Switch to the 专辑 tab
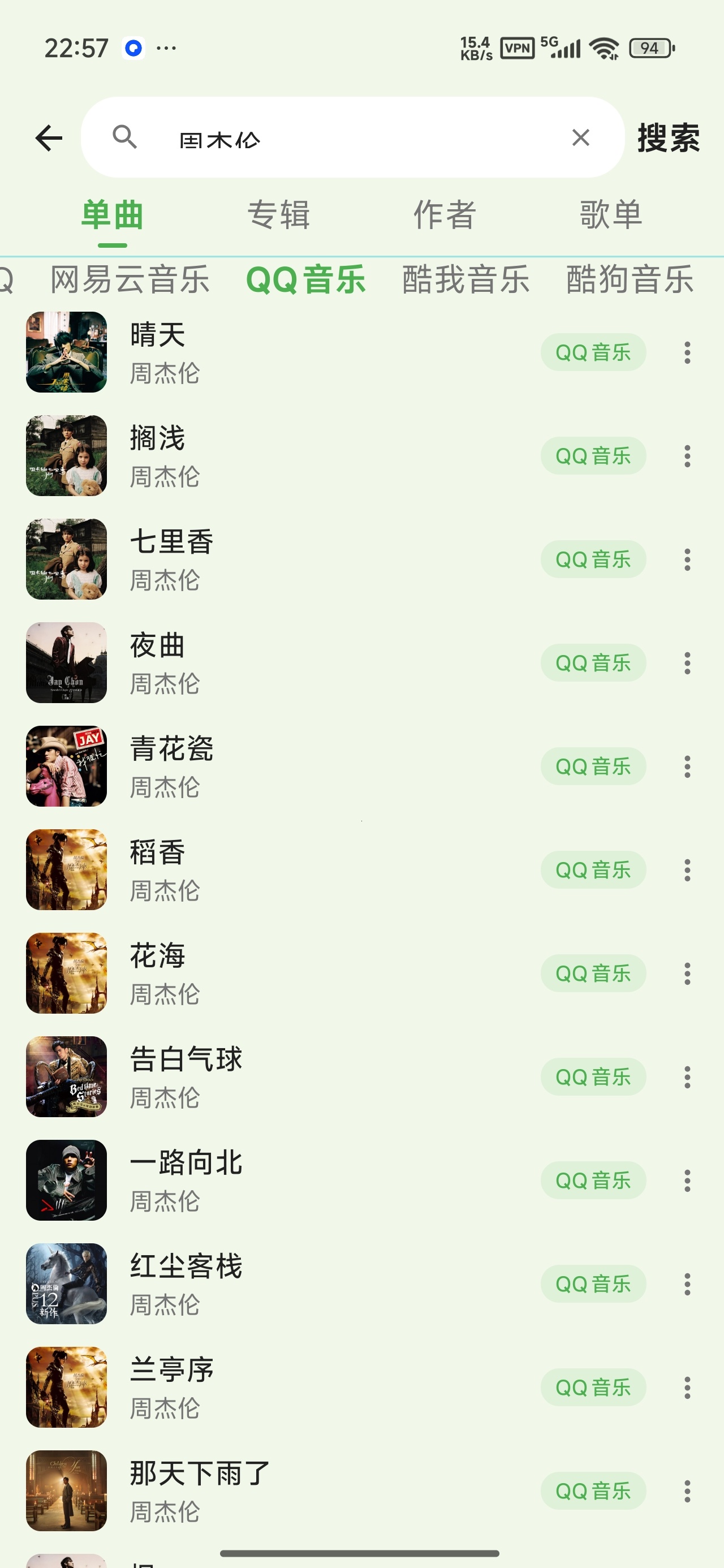Screen dimensions: 724x1568 point(278,215)
